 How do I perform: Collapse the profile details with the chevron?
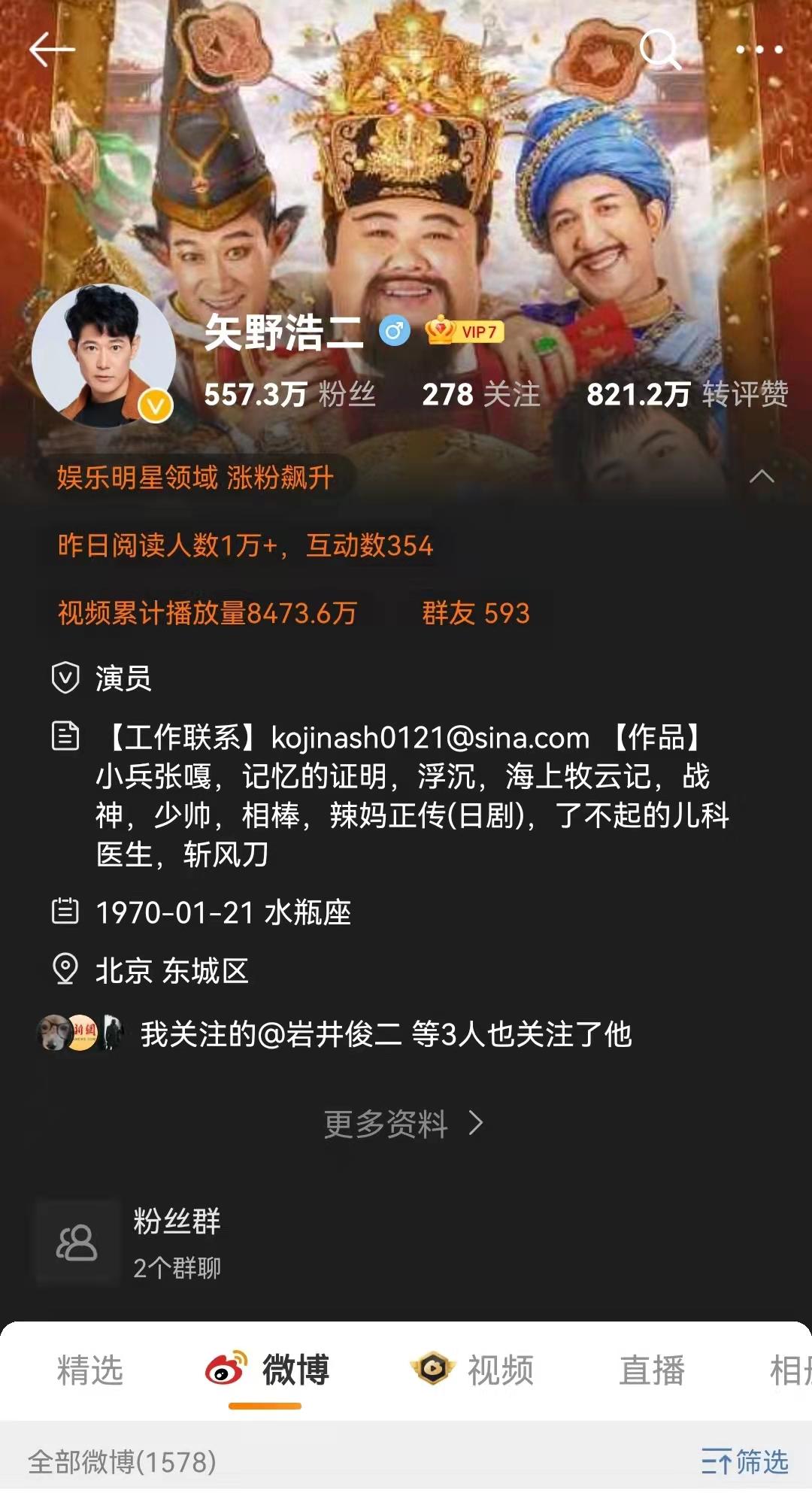(x=762, y=476)
